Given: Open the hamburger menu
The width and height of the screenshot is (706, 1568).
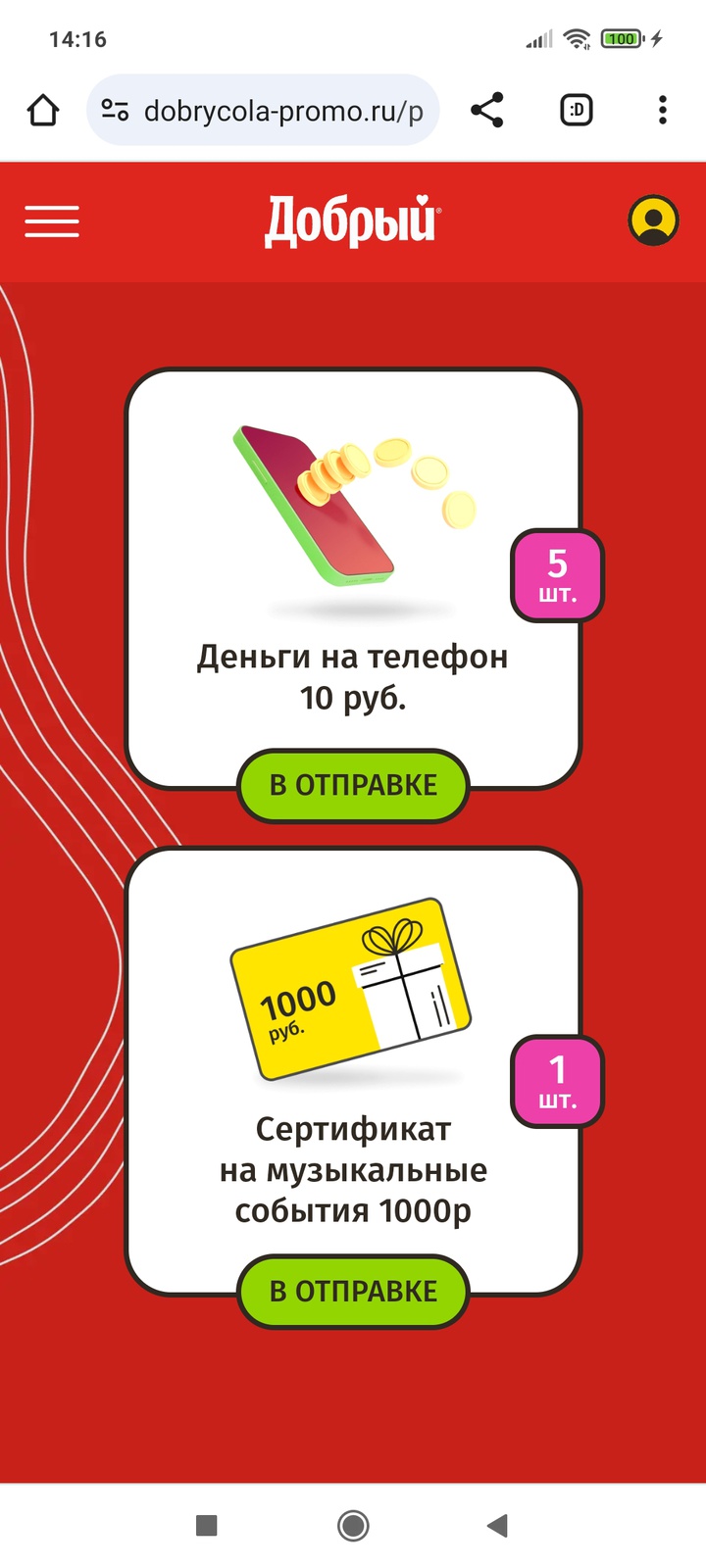Looking at the screenshot, I should 52,221.
